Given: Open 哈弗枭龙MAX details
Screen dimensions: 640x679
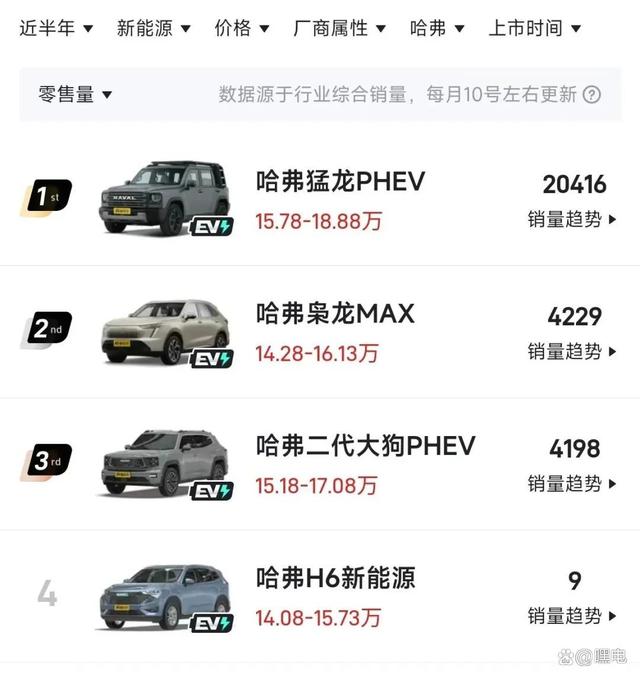Looking at the screenshot, I should 334,315.
